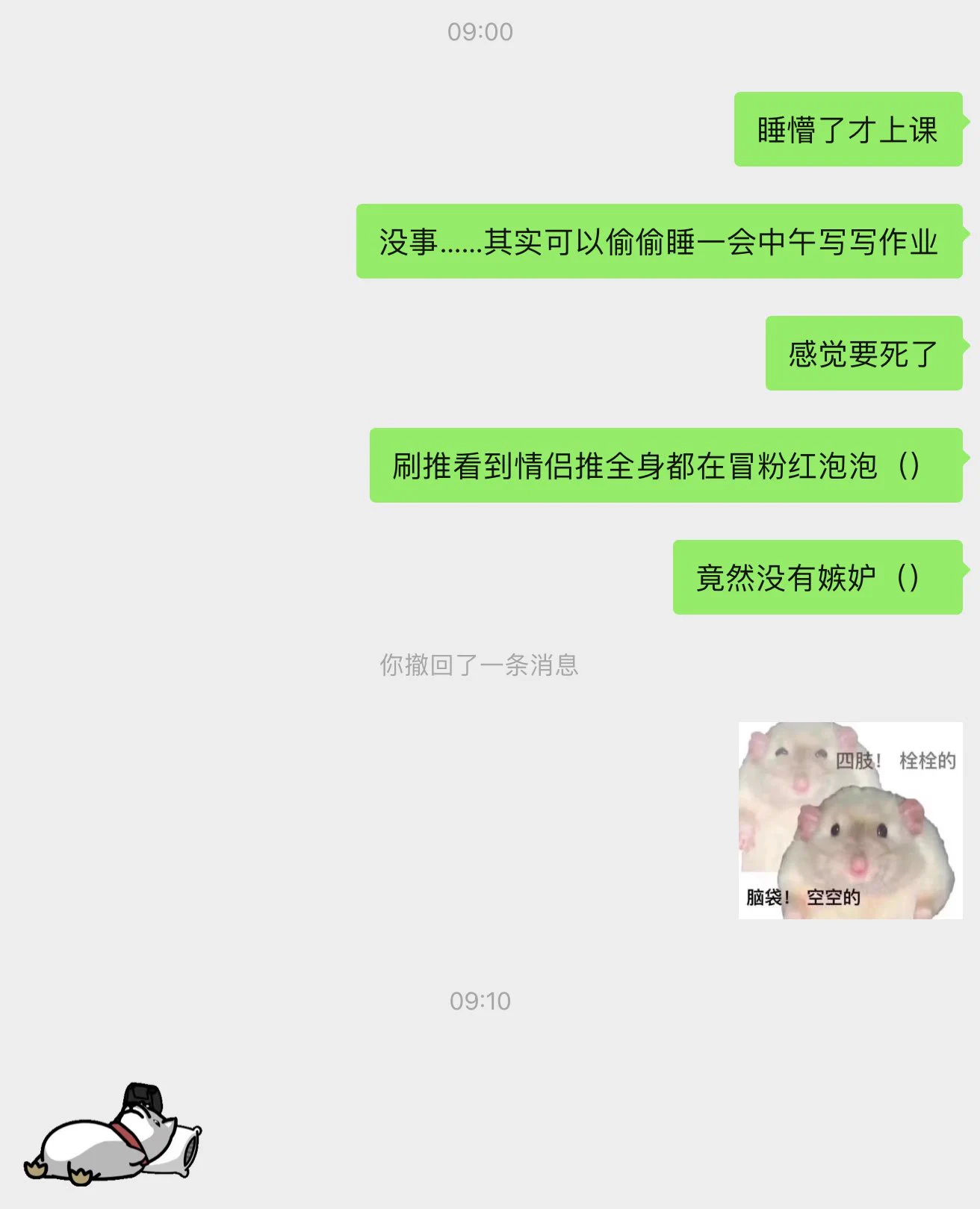Open the hamster meme sticker
Viewport: 980px width, 1209px height.
850,820
